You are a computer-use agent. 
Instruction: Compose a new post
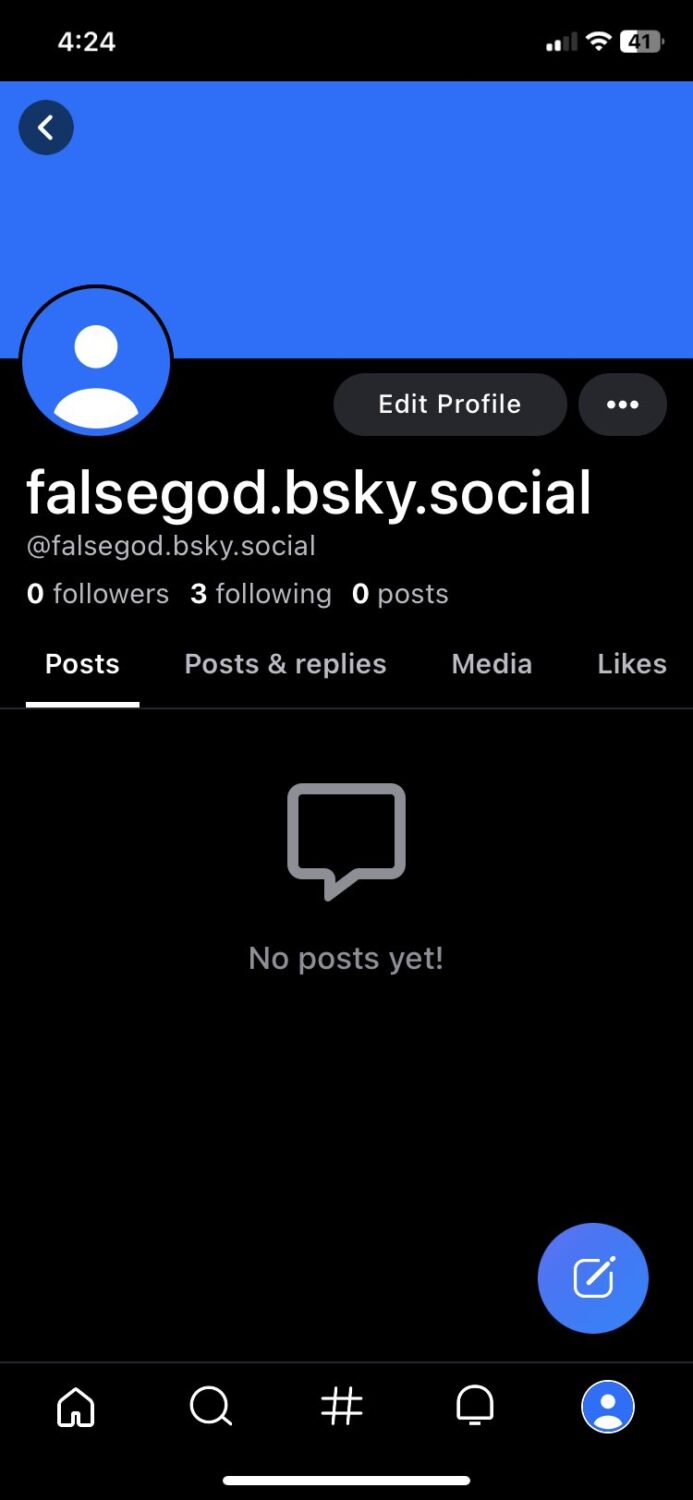[593, 1278]
